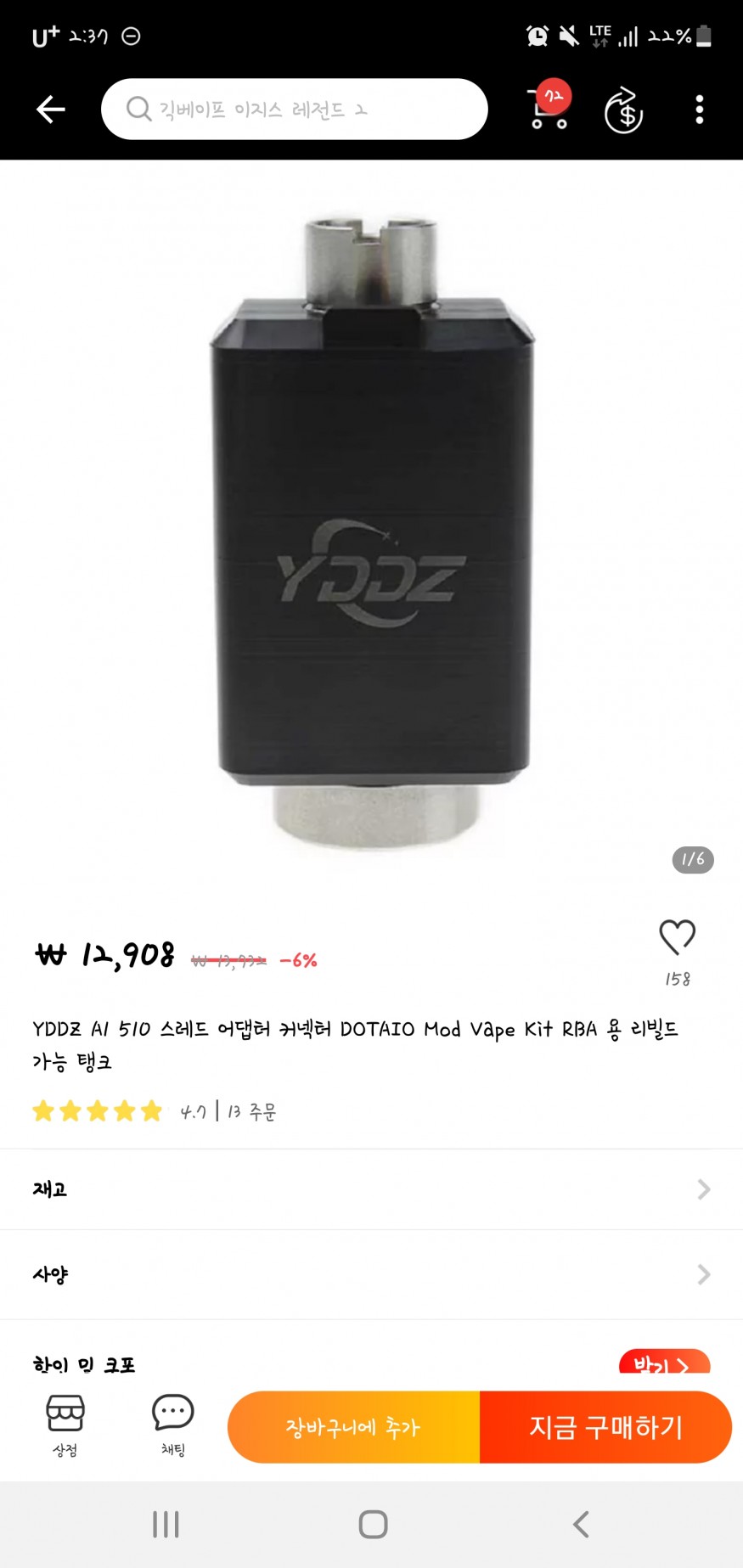The height and width of the screenshot is (1568, 743).
Task: Open the recent apps view
Action: pyautogui.click(x=166, y=1525)
